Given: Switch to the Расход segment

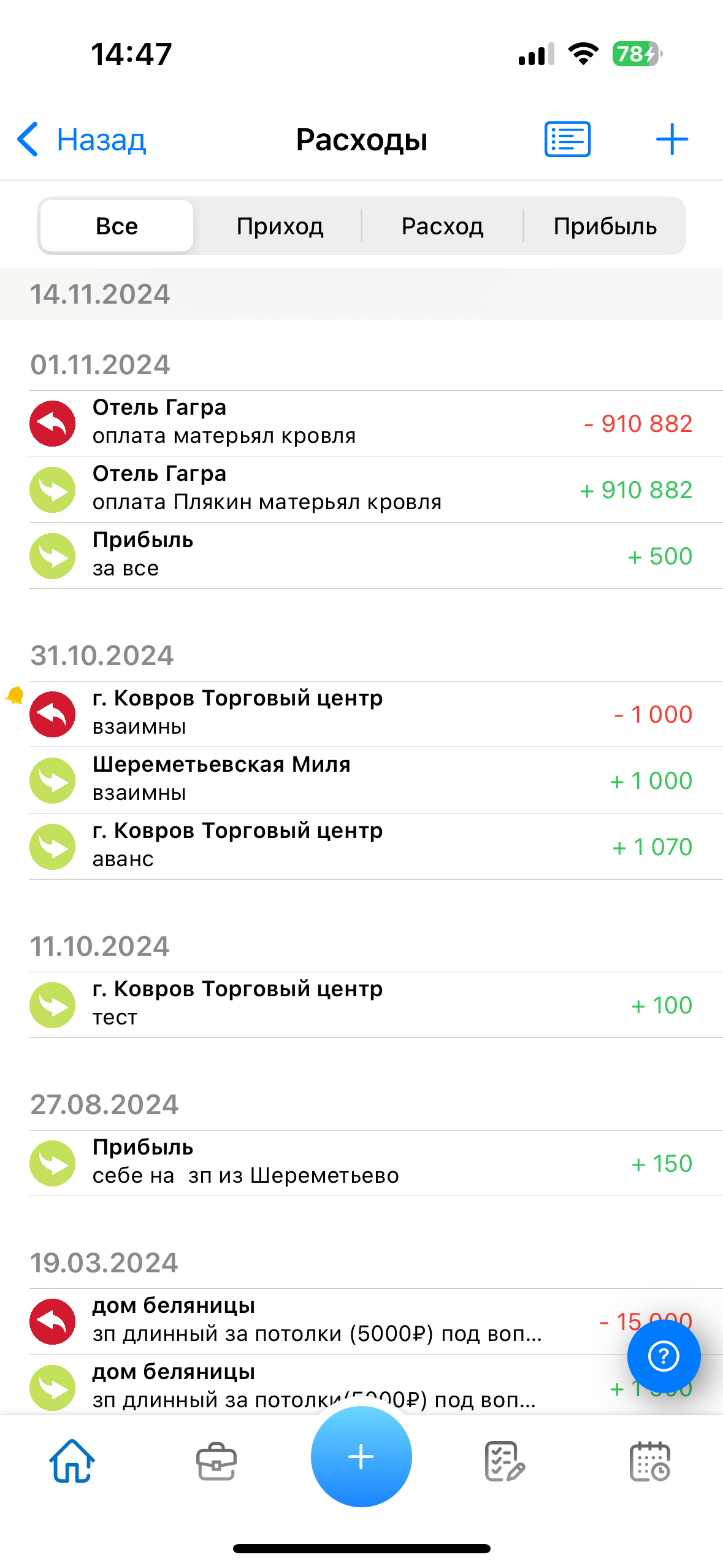Looking at the screenshot, I should pyautogui.click(x=442, y=226).
